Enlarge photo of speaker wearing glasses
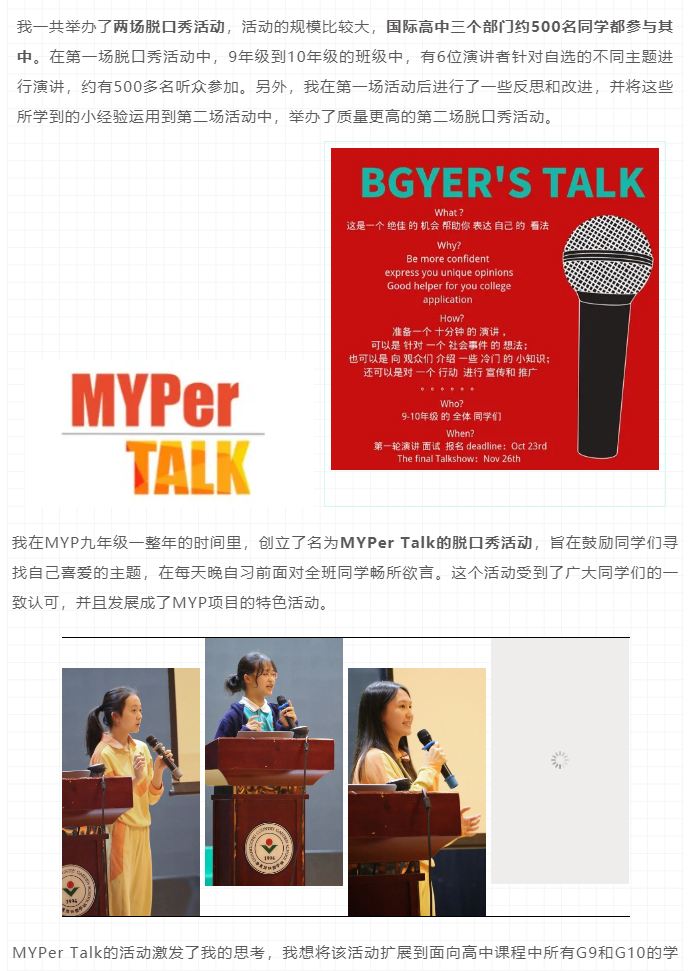The width and height of the screenshot is (689, 971). click(x=273, y=761)
